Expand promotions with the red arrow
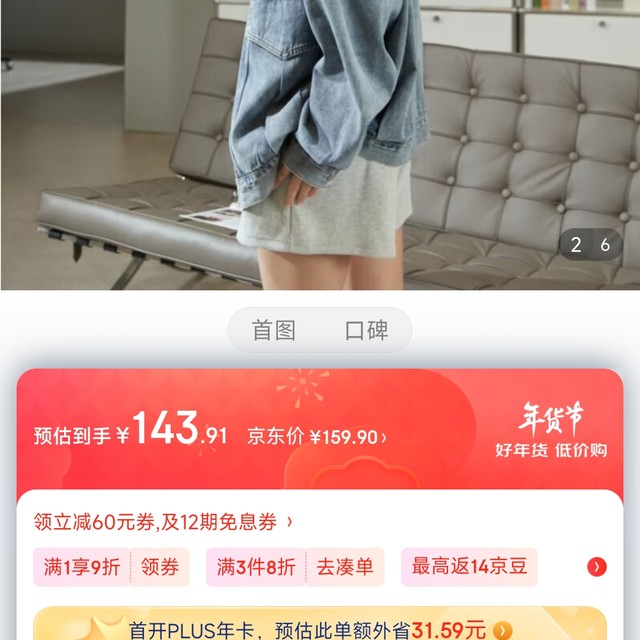This screenshot has width=640, height=640. [x=597, y=567]
